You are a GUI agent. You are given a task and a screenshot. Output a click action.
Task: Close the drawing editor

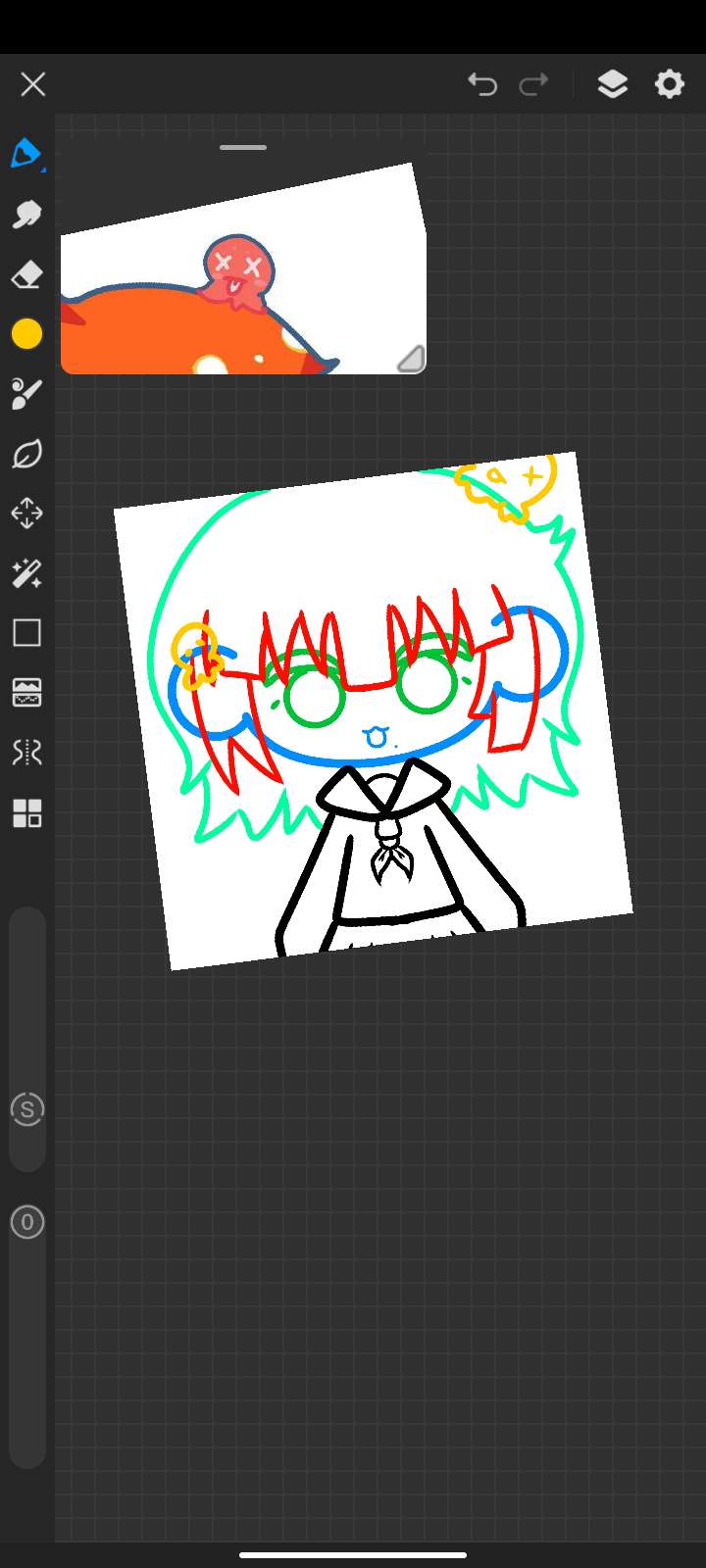pyautogui.click(x=33, y=84)
